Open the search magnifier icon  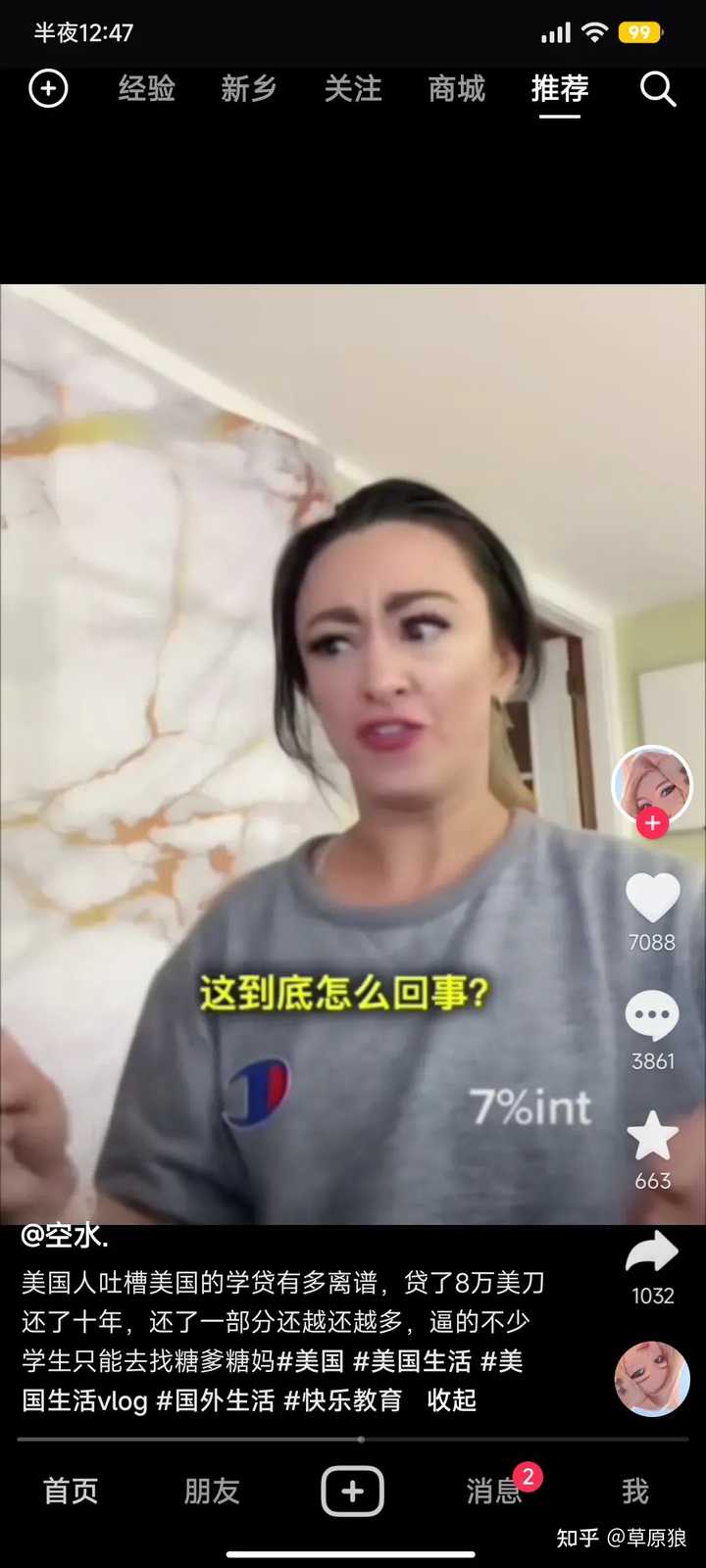(x=658, y=89)
